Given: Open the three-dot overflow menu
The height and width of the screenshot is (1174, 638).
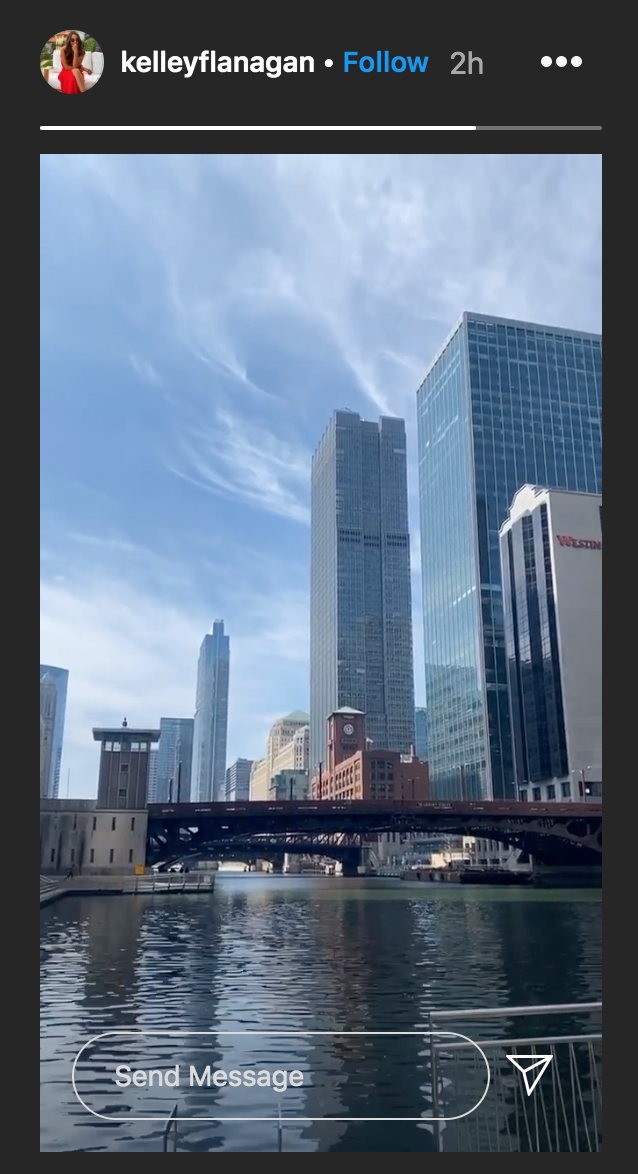Looking at the screenshot, I should tap(561, 62).
